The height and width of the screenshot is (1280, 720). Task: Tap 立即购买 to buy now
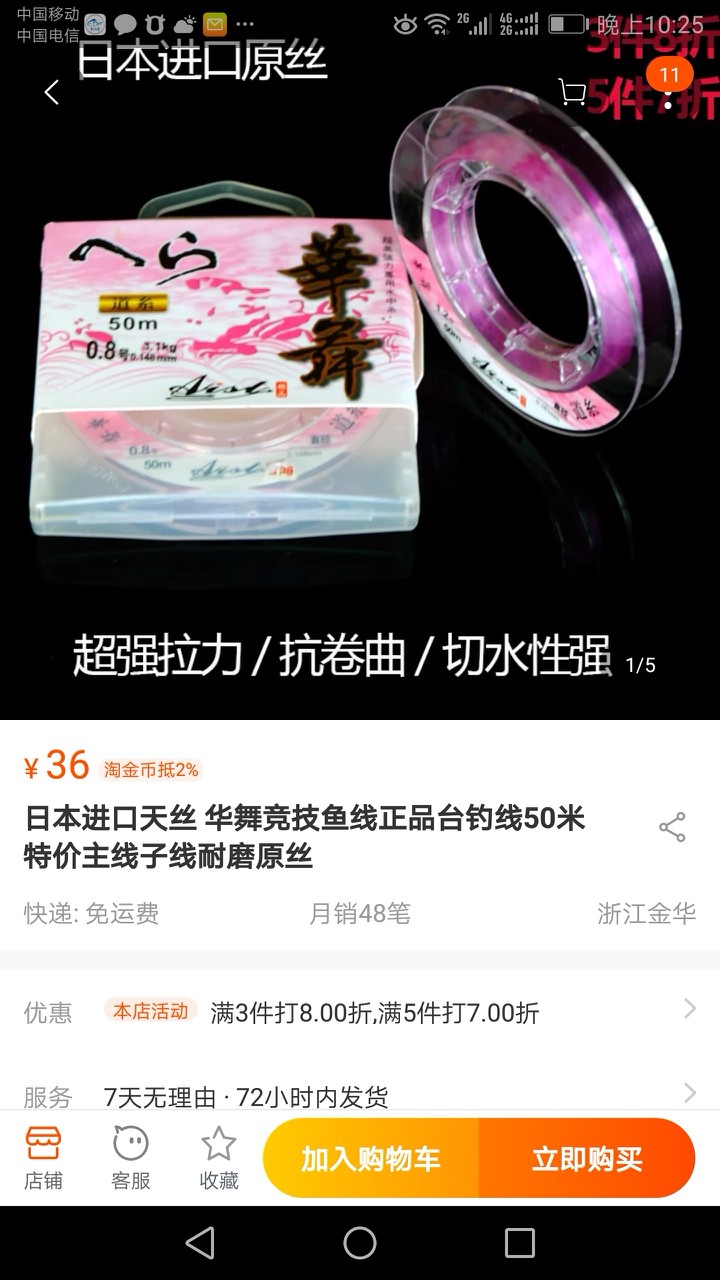coord(587,1159)
